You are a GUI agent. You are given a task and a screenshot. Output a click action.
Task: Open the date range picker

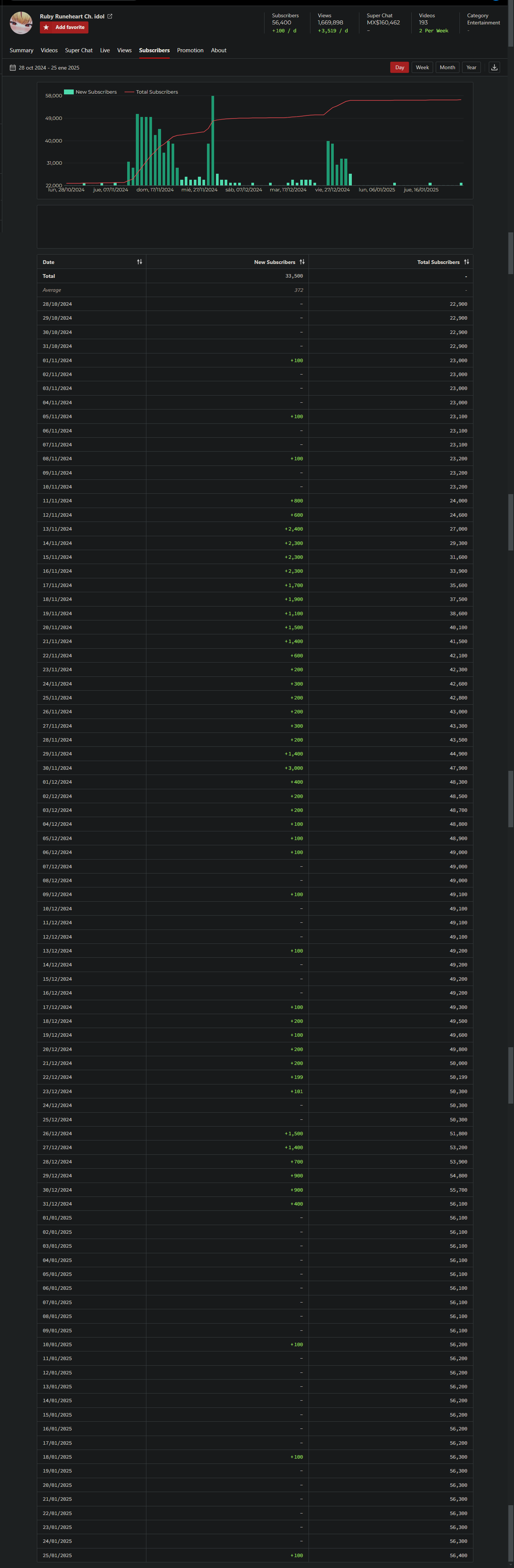tap(45, 68)
